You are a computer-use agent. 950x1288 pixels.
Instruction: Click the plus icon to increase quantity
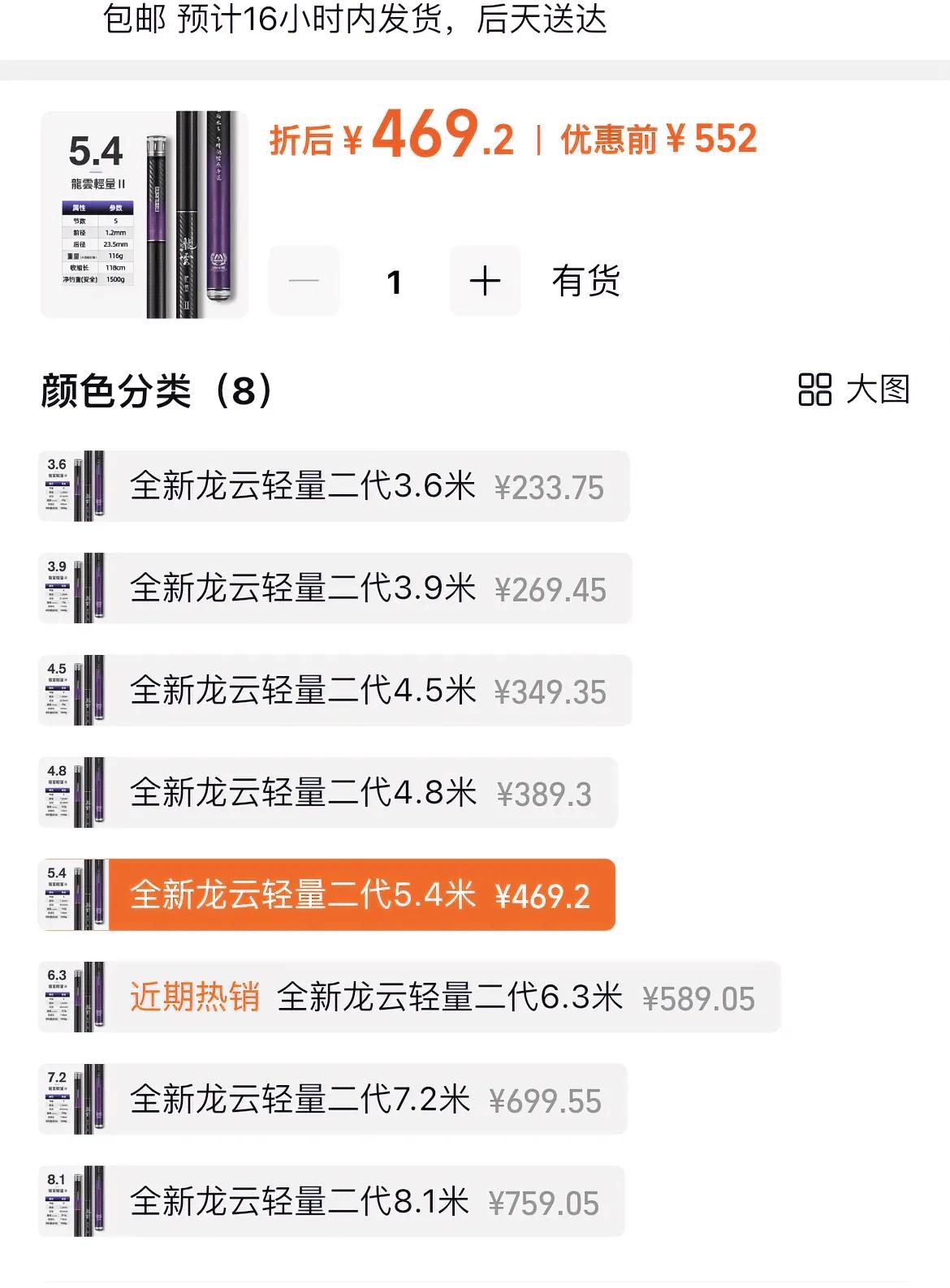point(485,280)
